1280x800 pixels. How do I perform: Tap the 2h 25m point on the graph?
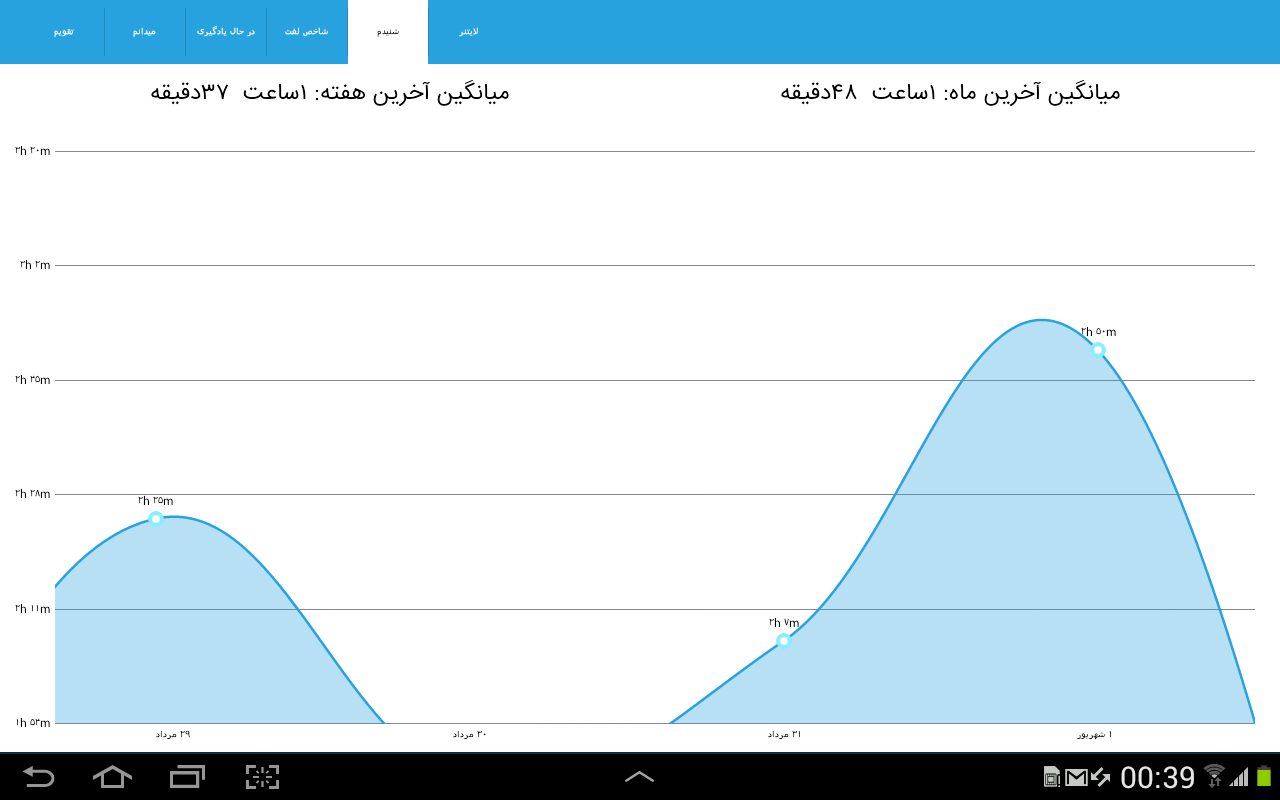(156, 519)
